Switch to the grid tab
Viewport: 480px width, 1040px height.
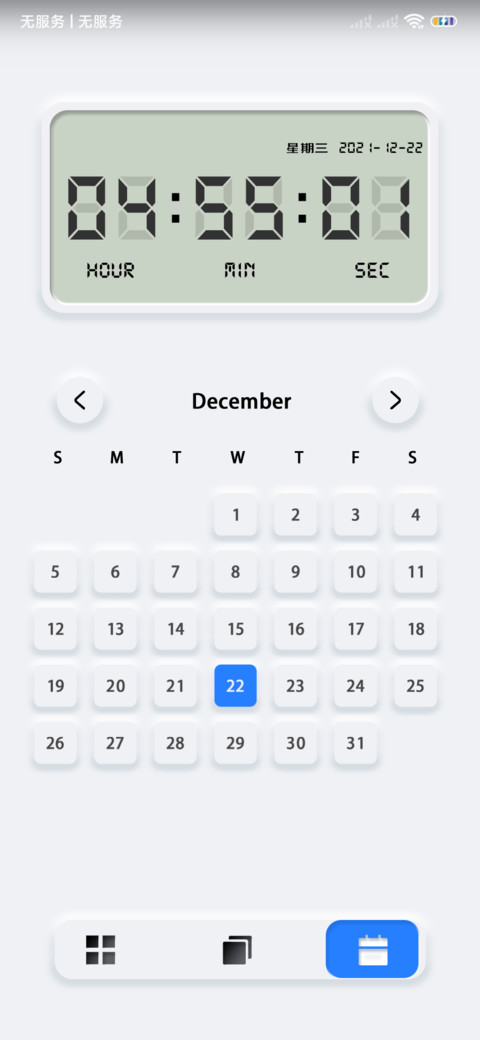(x=101, y=950)
